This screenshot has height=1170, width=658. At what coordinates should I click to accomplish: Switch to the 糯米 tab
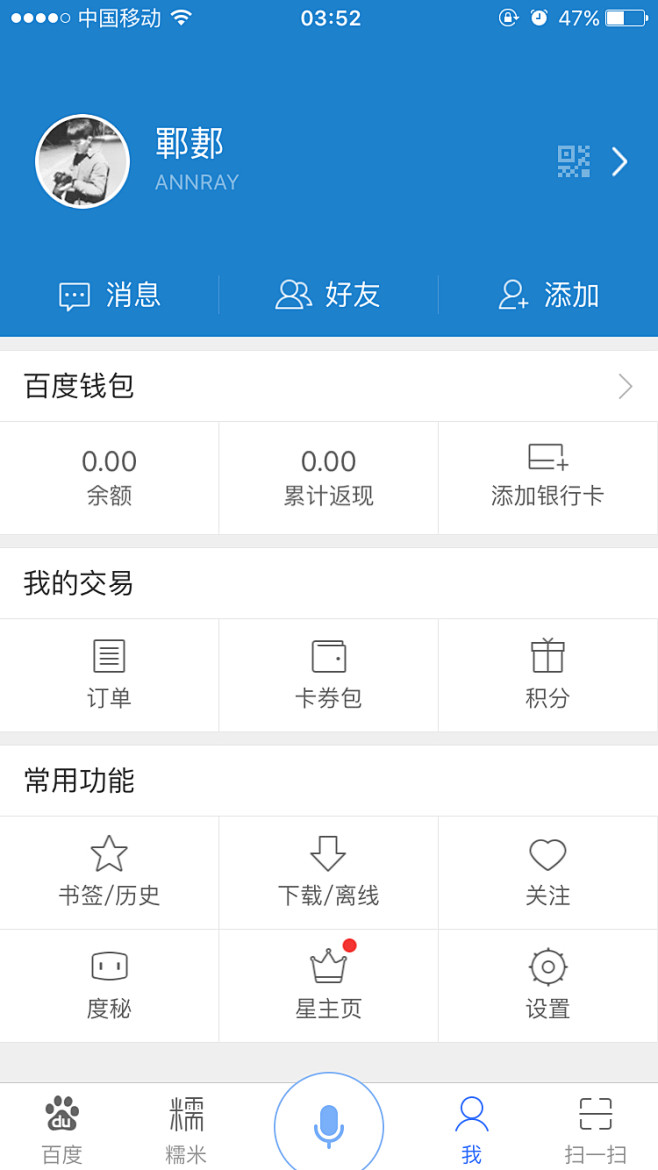click(186, 1130)
